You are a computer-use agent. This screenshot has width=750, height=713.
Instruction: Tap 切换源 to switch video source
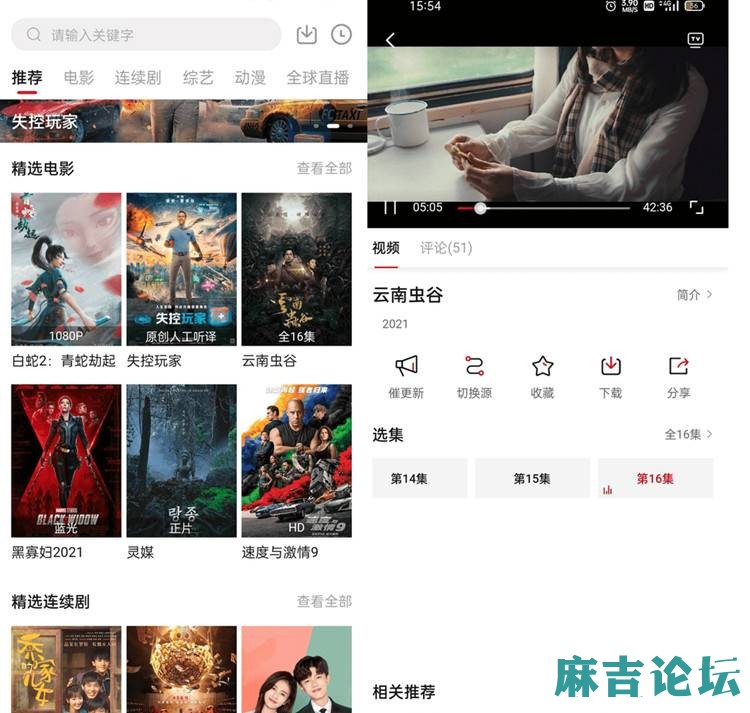474,376
